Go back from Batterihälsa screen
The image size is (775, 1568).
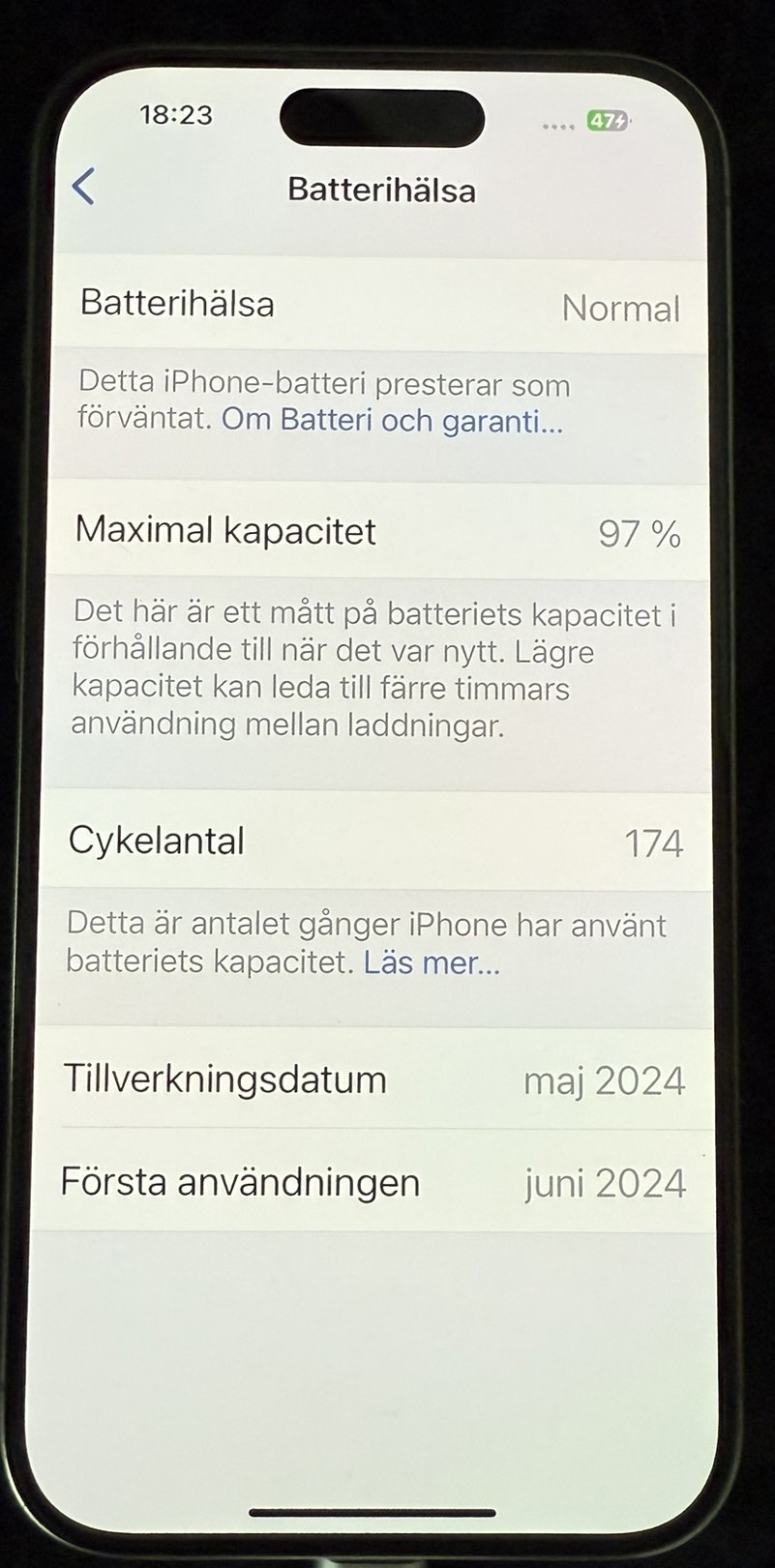point(84,186)
